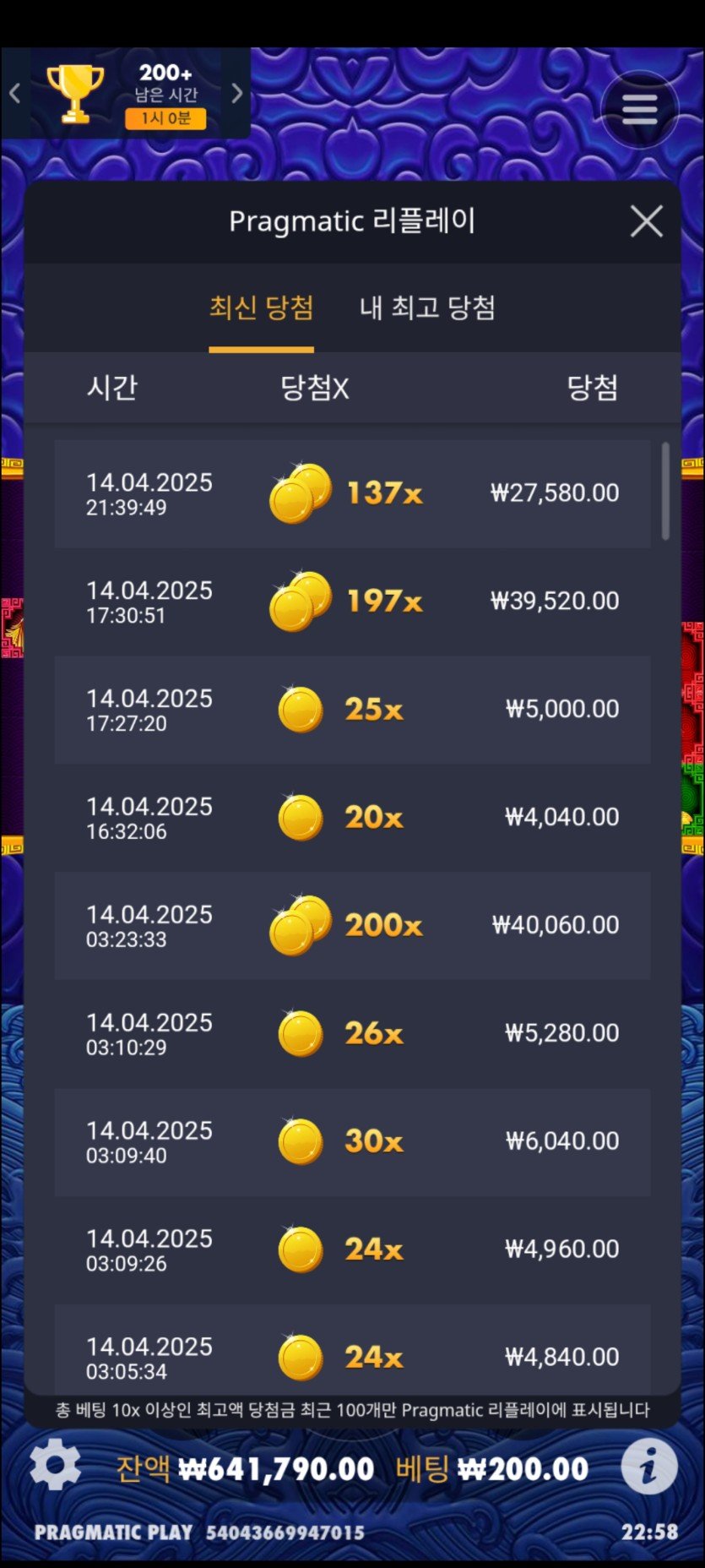View the 20x win at 16:32:06

[x=352, y=819]
